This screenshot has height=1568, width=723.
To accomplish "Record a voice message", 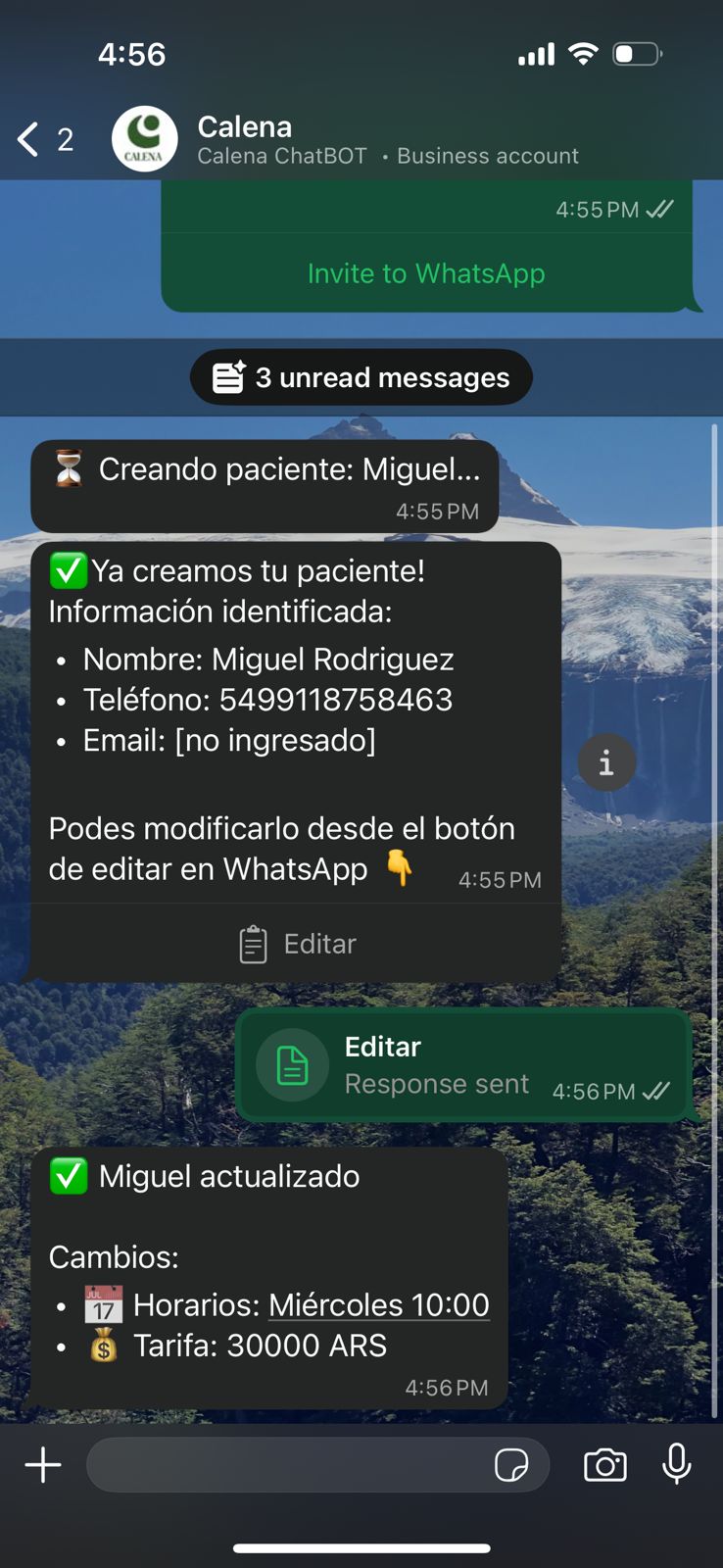I will coord(676,1465).
